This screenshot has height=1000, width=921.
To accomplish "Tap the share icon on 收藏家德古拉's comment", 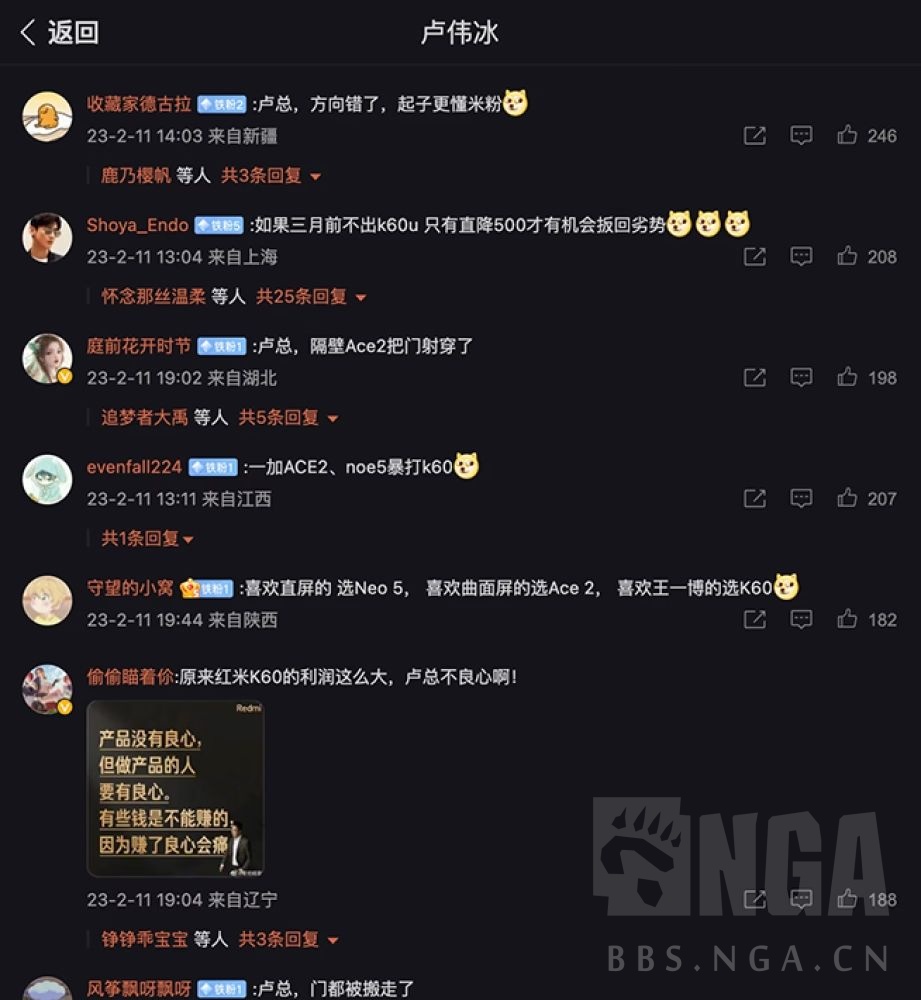I will (x=754, y=136).
